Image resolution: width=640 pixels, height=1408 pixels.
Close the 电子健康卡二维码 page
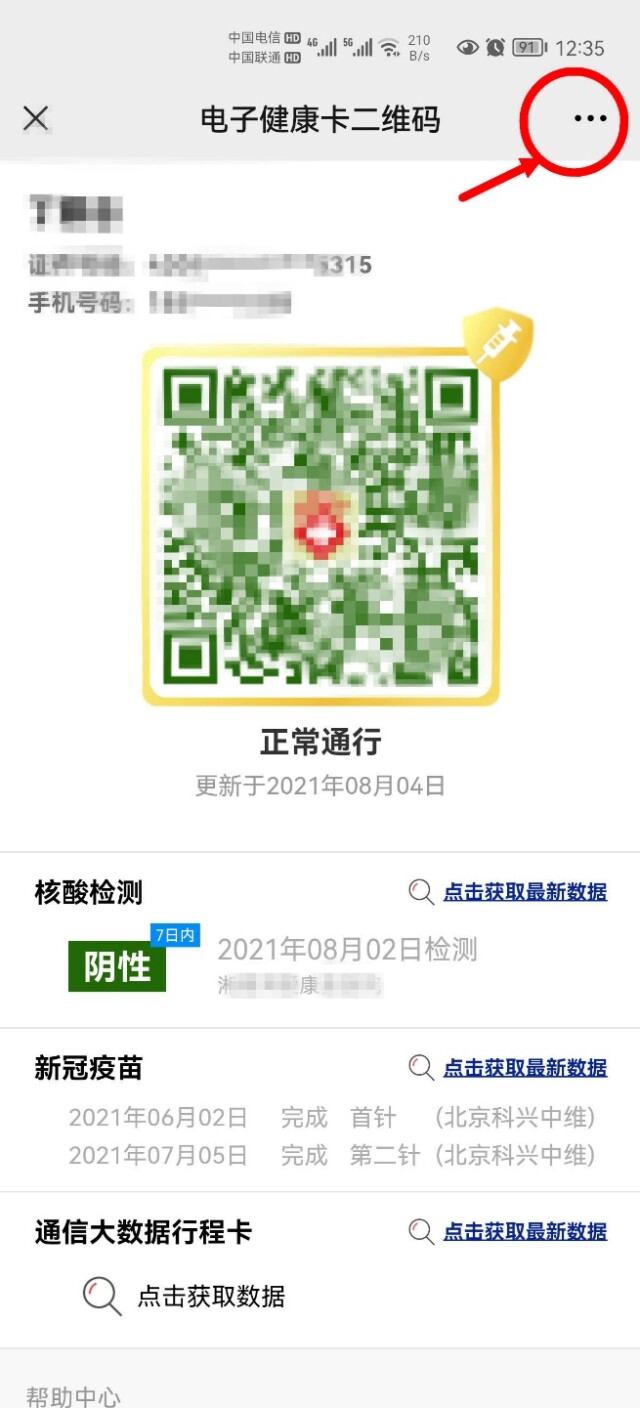[36, 118]
